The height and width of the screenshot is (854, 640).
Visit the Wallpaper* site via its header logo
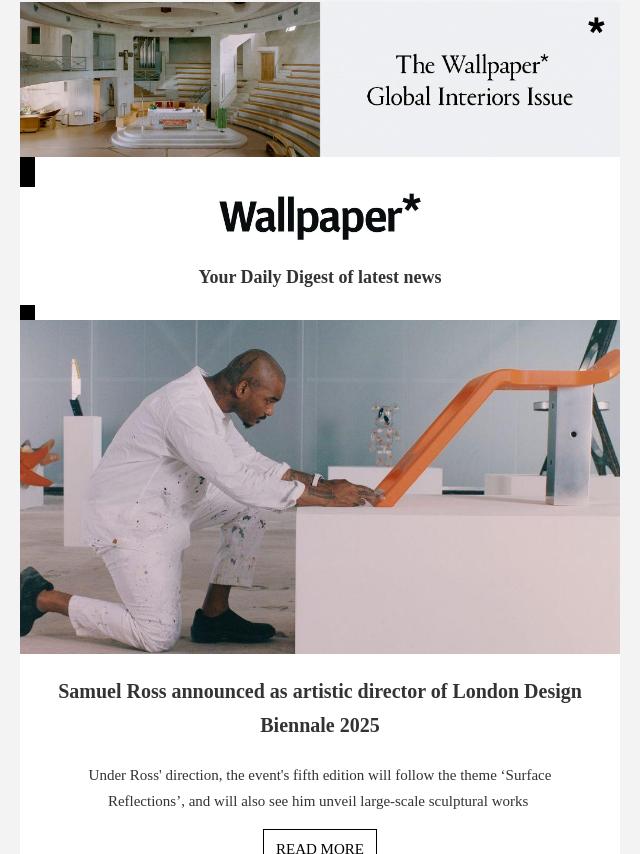(x=320, y=216)
